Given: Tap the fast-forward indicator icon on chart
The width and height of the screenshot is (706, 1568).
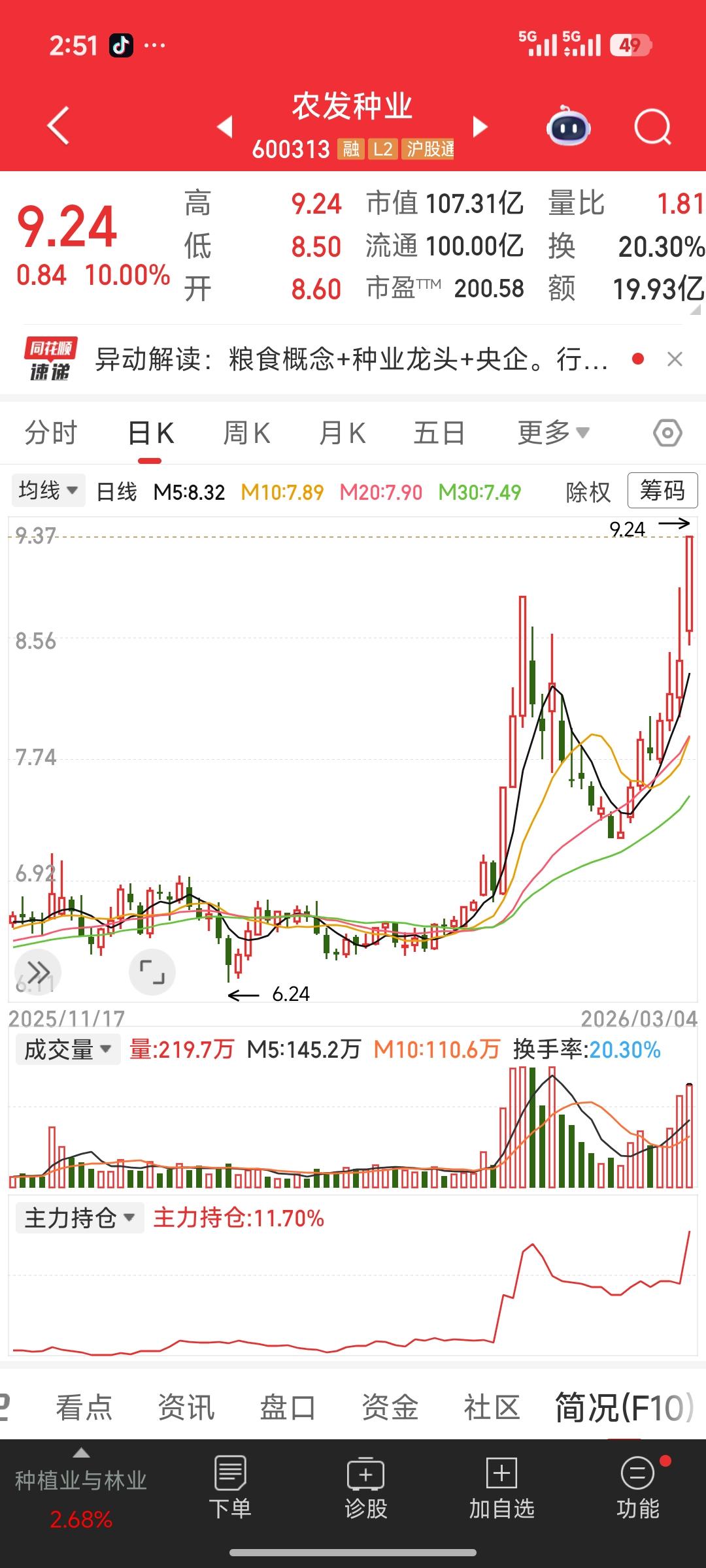Looking at the screenshot, I should (x=37, y=972).
